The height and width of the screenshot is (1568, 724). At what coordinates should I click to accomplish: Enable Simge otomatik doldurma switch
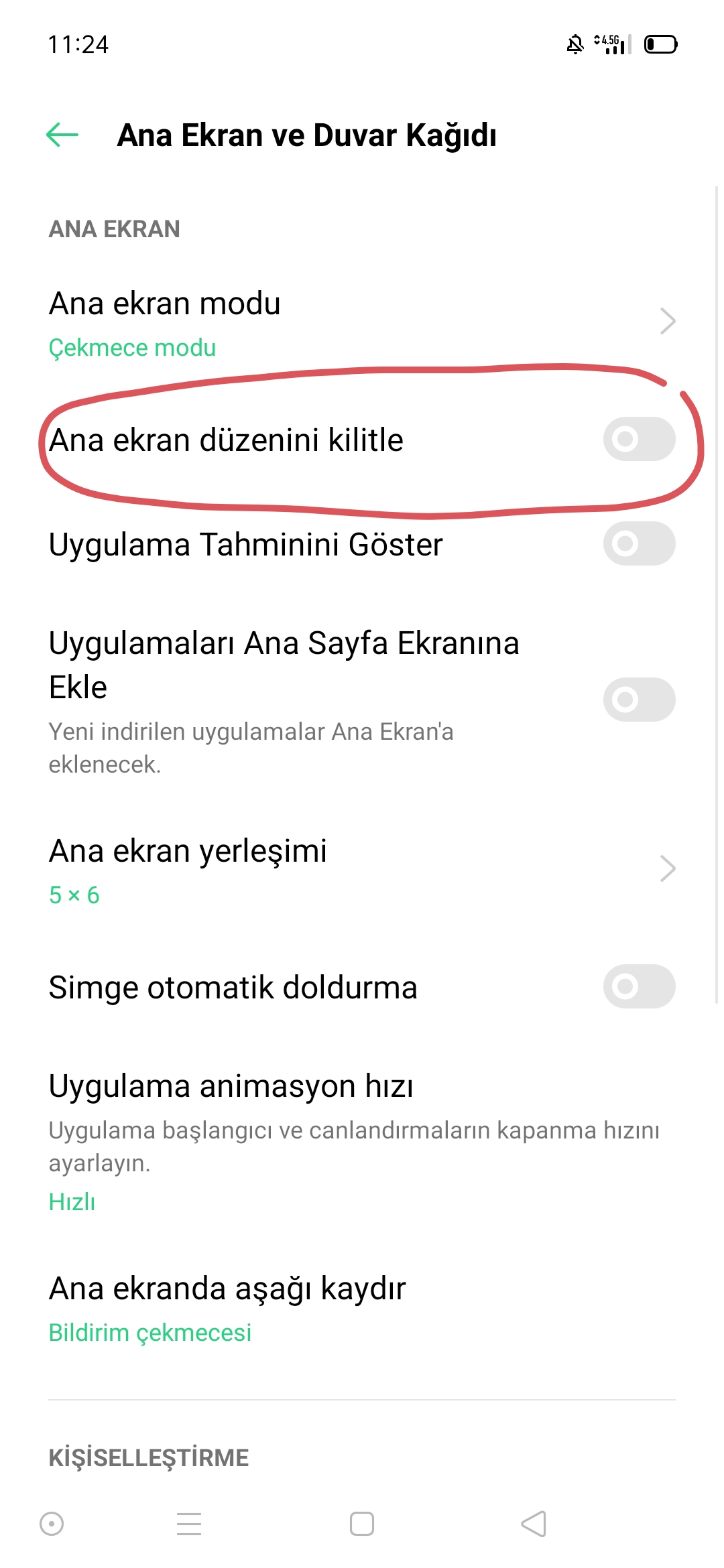click(x=639, y=986)
